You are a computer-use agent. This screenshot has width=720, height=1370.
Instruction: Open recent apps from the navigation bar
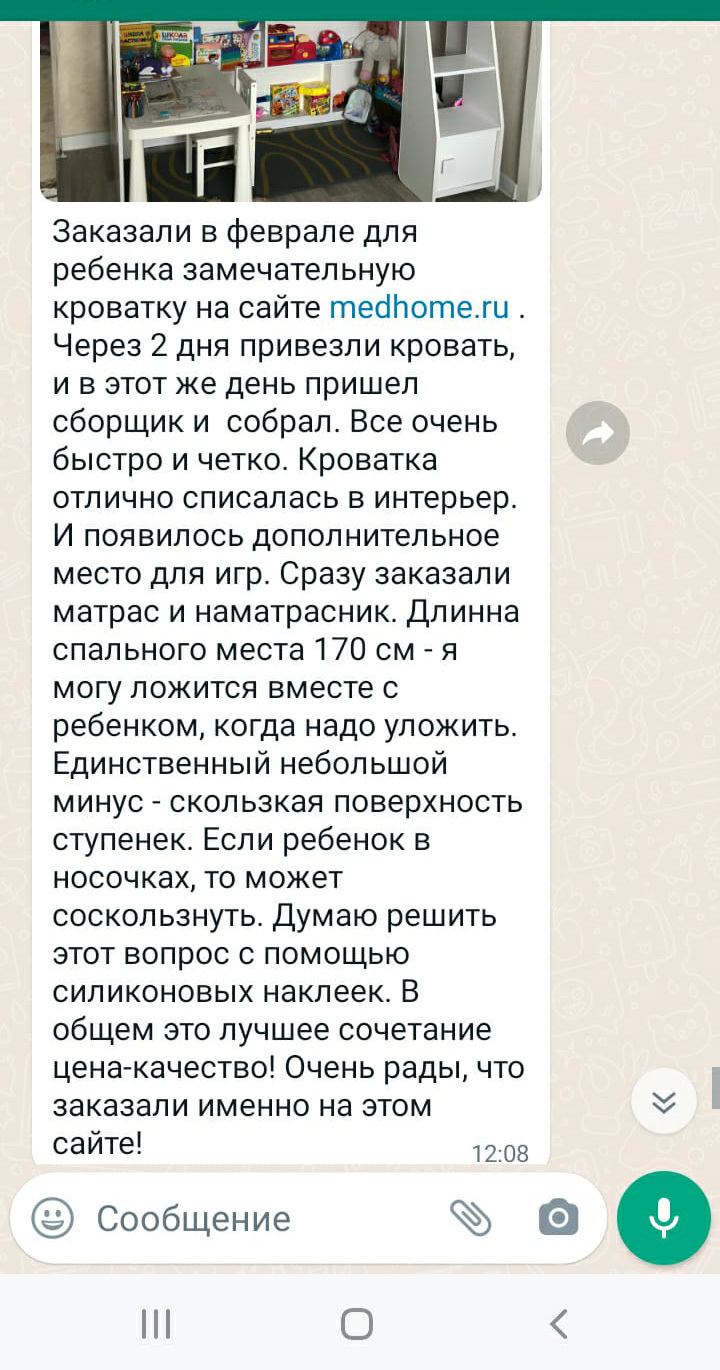click(x=156, y=1324)
